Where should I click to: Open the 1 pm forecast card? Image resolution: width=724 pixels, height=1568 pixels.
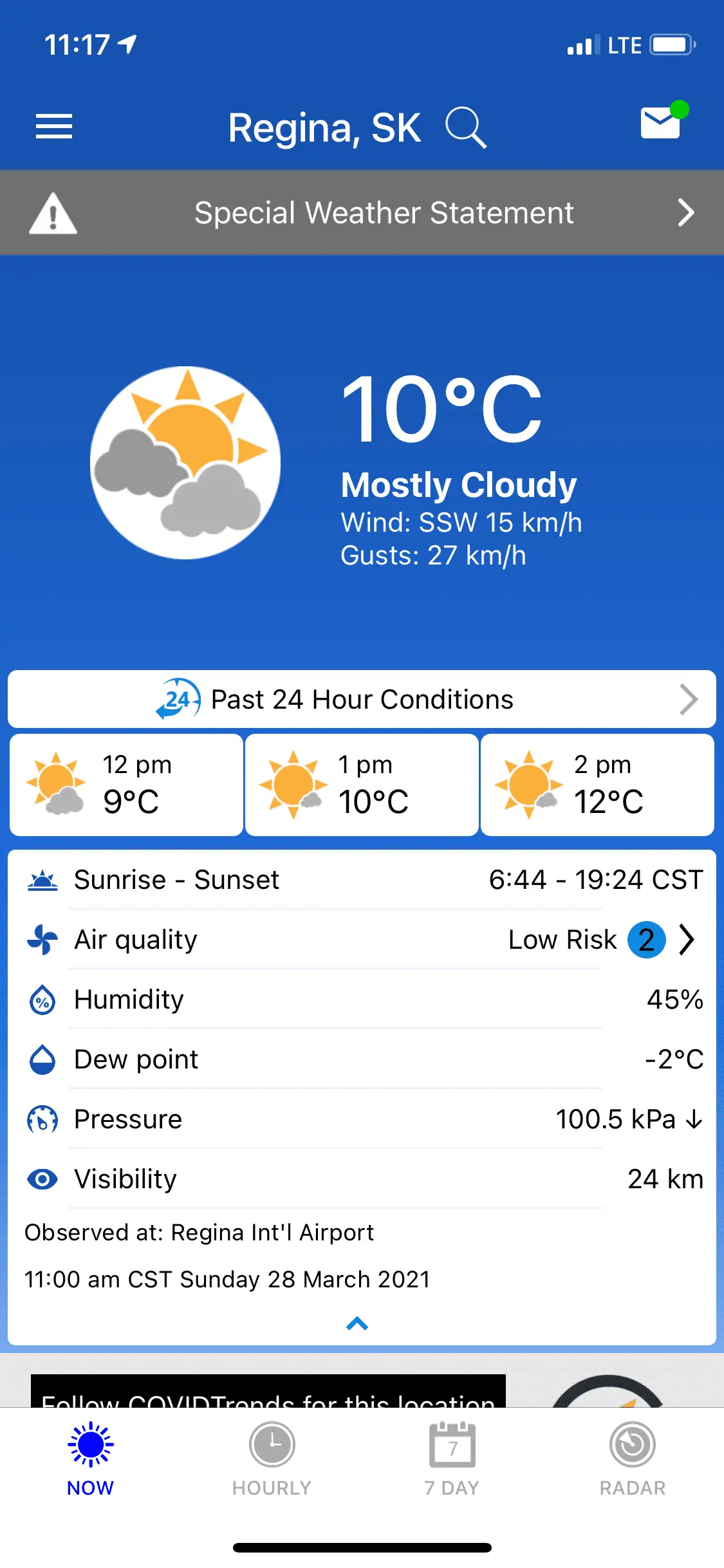(x=362, y=785)
